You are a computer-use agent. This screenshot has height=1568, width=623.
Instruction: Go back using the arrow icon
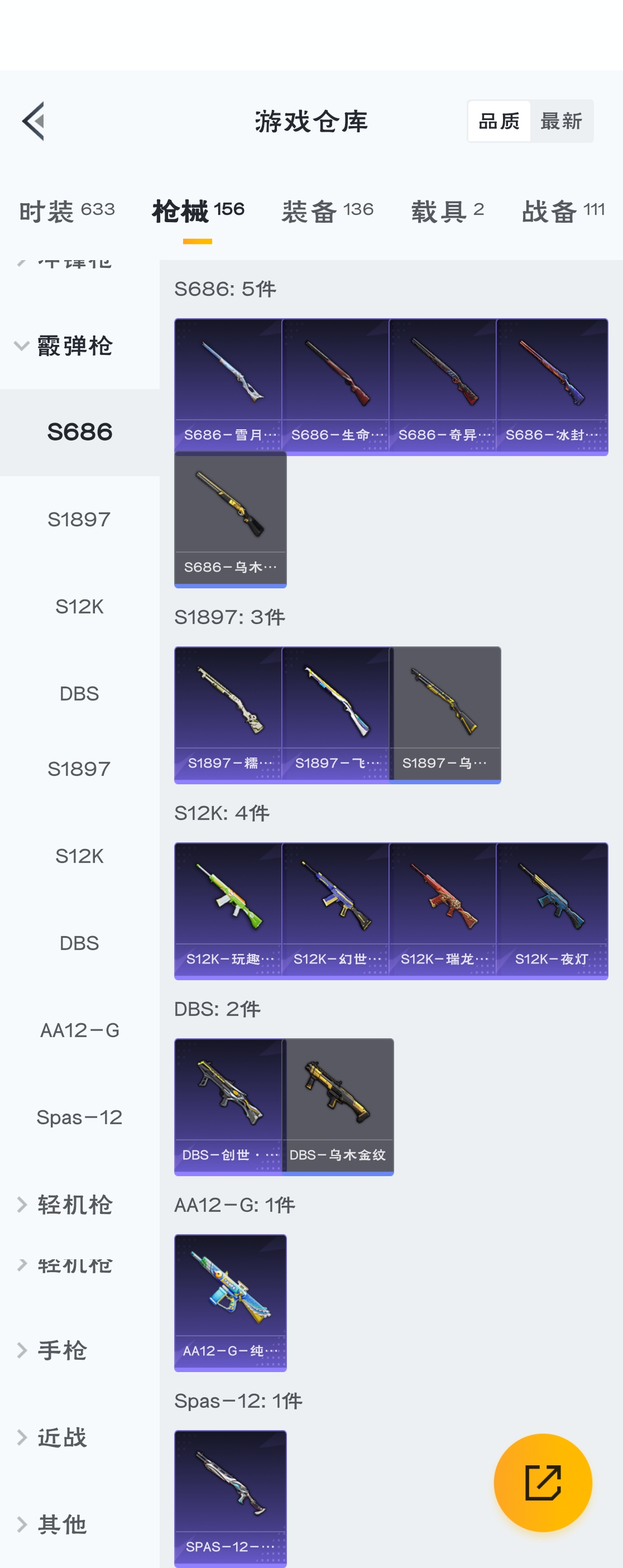point(33,121)
